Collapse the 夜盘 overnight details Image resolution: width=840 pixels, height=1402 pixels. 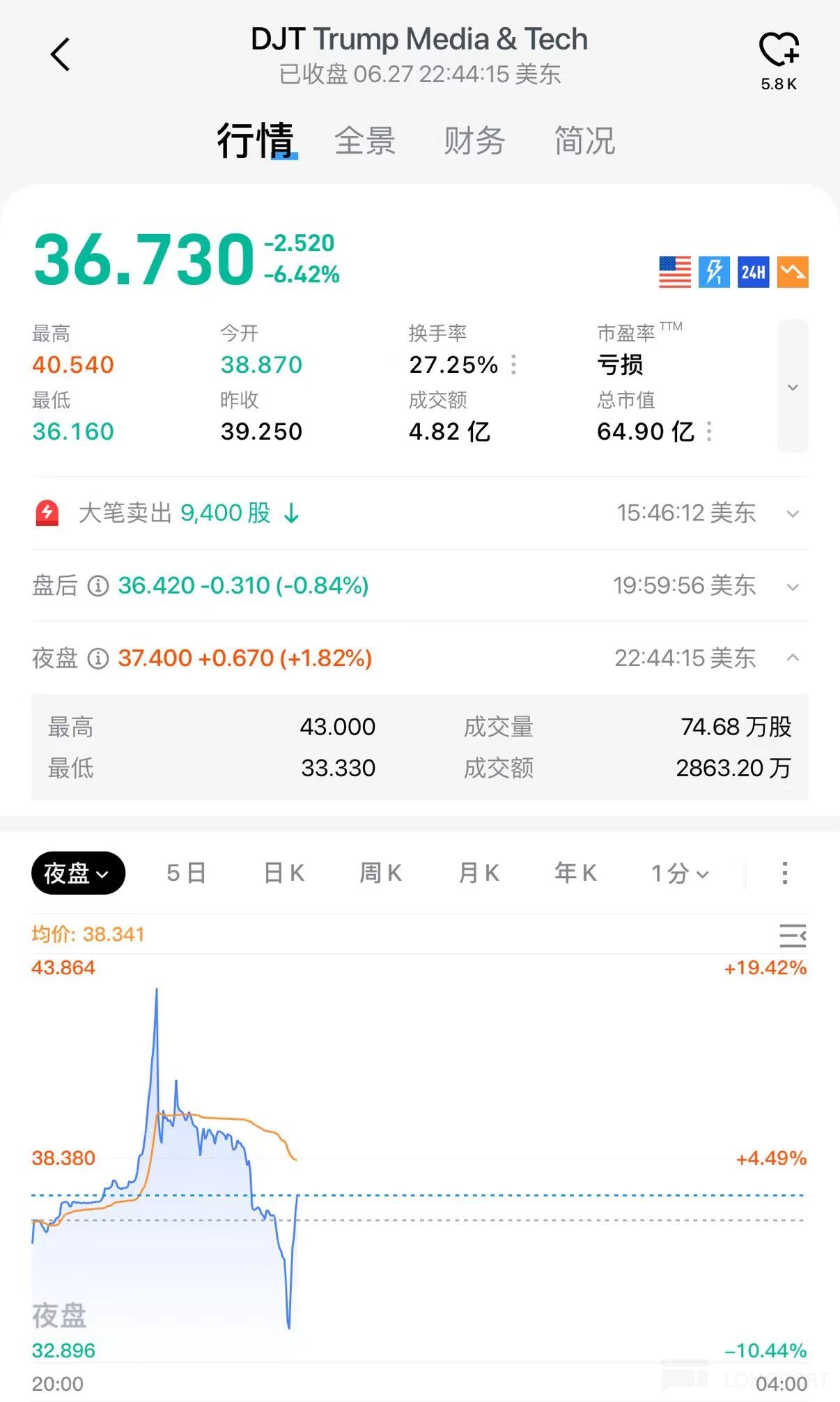(x=793, y=658)
